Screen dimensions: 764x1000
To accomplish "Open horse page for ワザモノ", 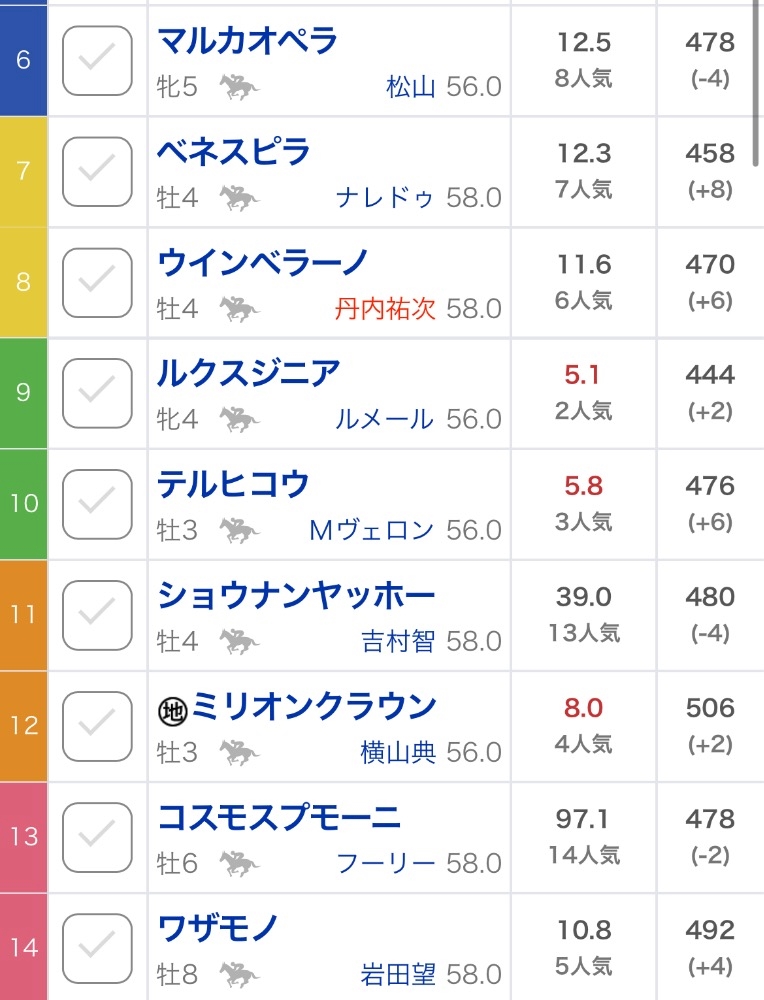I will click(x=217, y=929).
